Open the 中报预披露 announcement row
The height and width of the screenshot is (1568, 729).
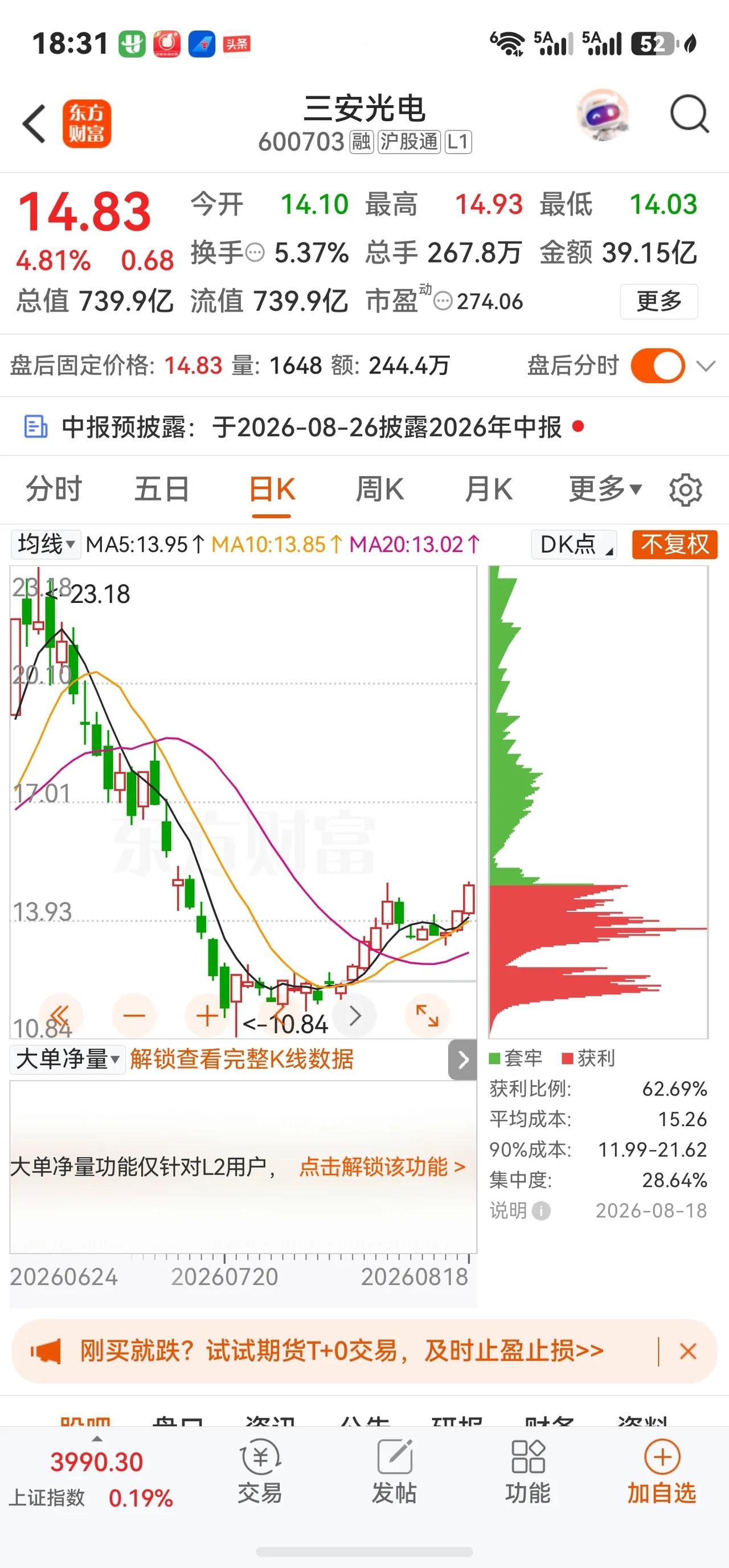(364, 426)
